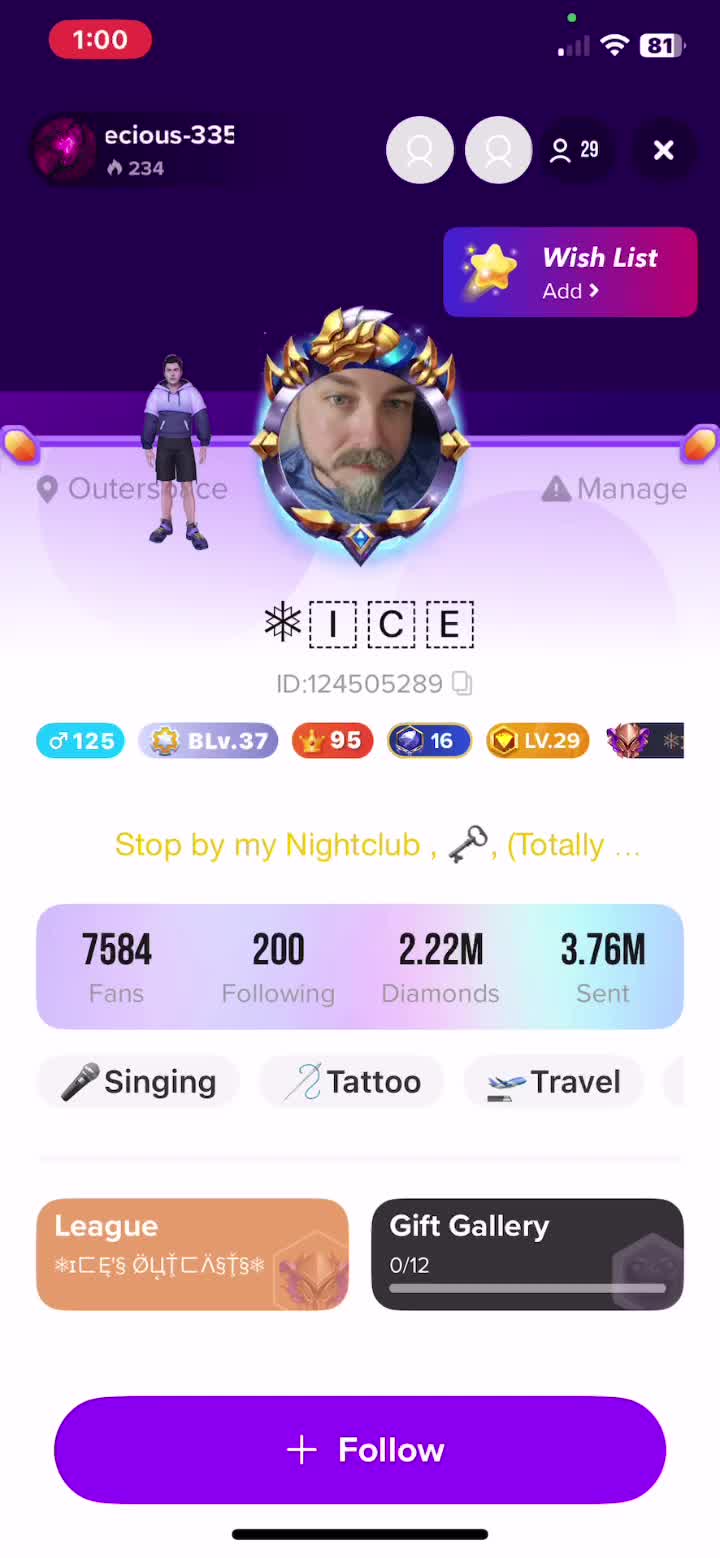Tap Manage with warning icon
Screen dimensions: 720x1558
click(x=615, y=489)
